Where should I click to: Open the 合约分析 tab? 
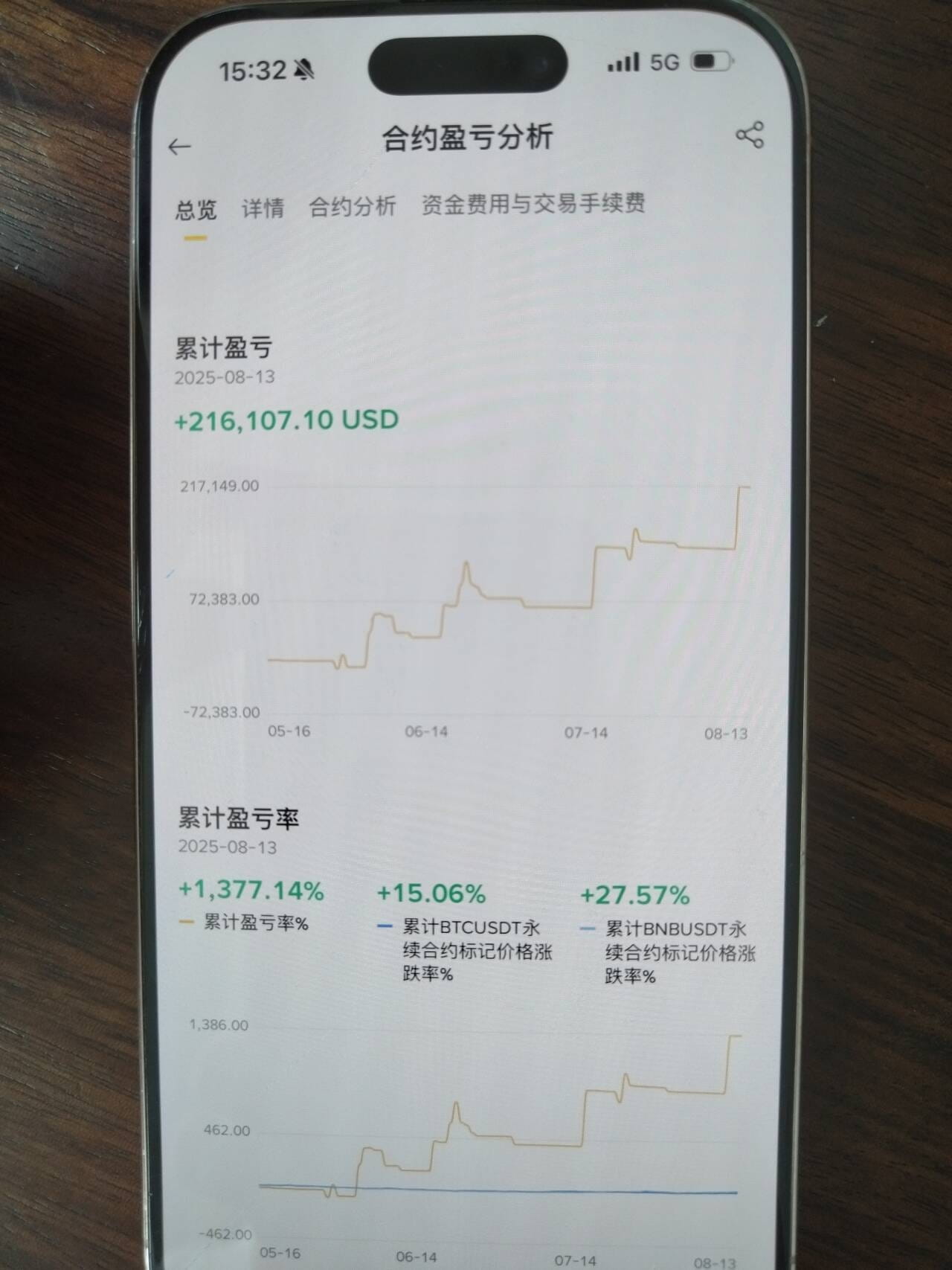pyautogui.click(x=353, y=206)
